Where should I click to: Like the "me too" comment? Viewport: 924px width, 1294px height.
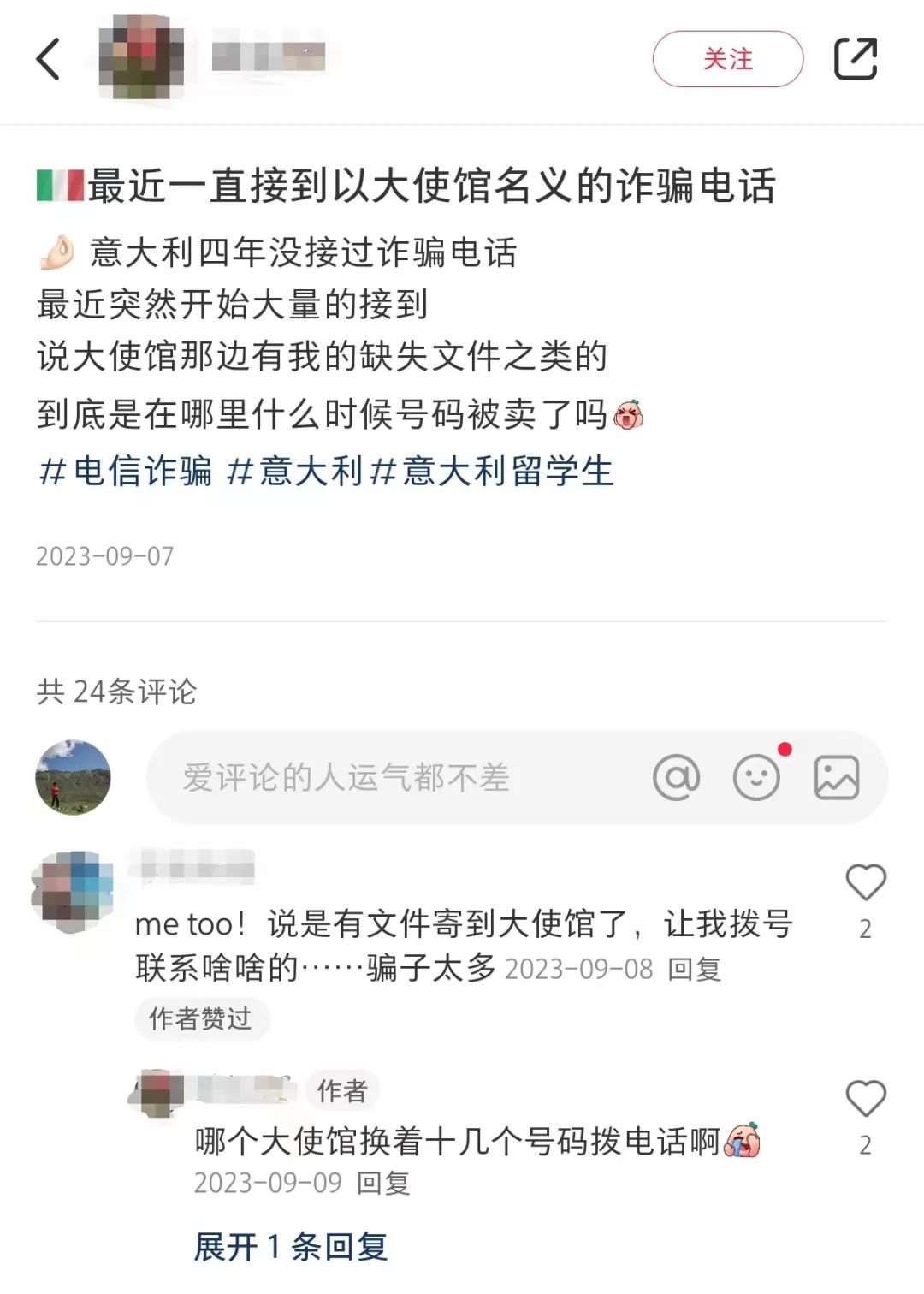pyautogui.click(x=865, y=882)
